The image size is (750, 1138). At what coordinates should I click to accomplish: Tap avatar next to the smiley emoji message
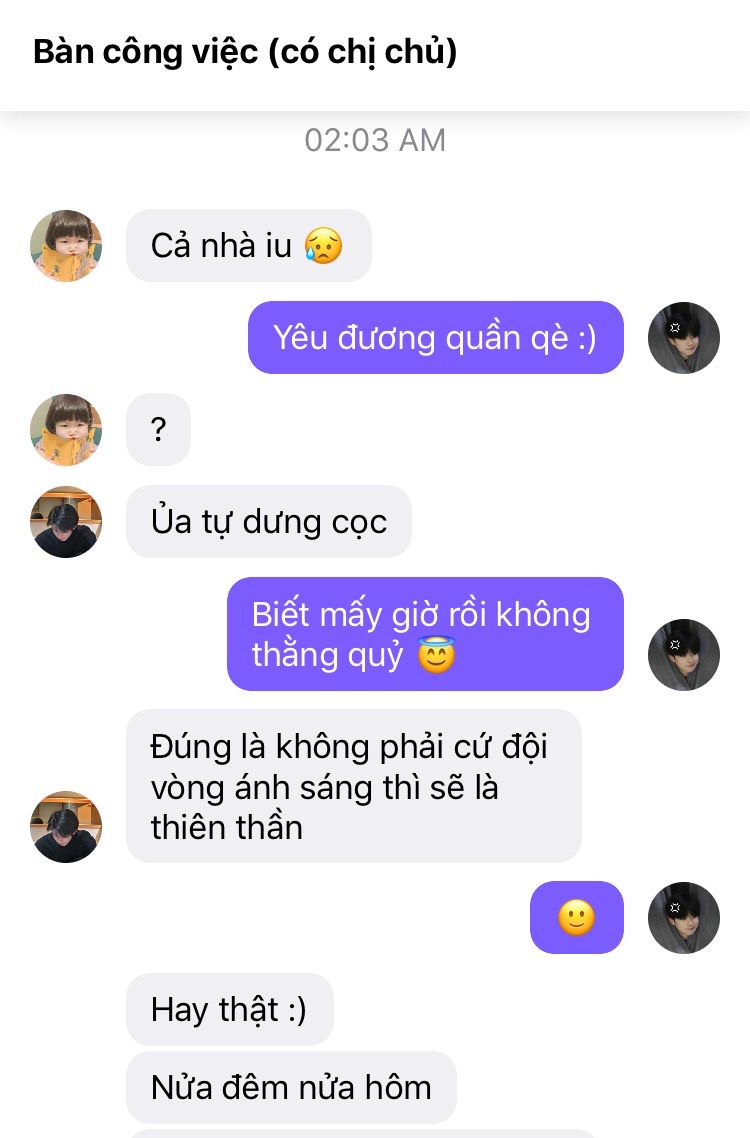click(x=684, y=918)
